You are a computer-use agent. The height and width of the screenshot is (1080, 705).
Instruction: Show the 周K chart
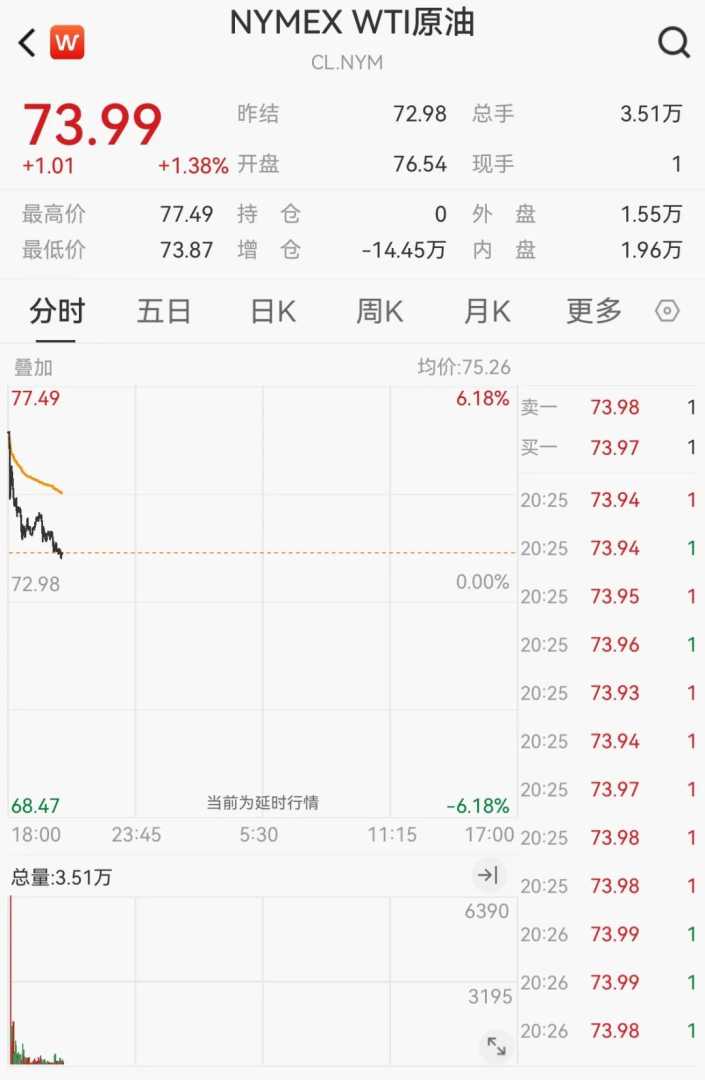pyautogui.click(x=379, y=312)
